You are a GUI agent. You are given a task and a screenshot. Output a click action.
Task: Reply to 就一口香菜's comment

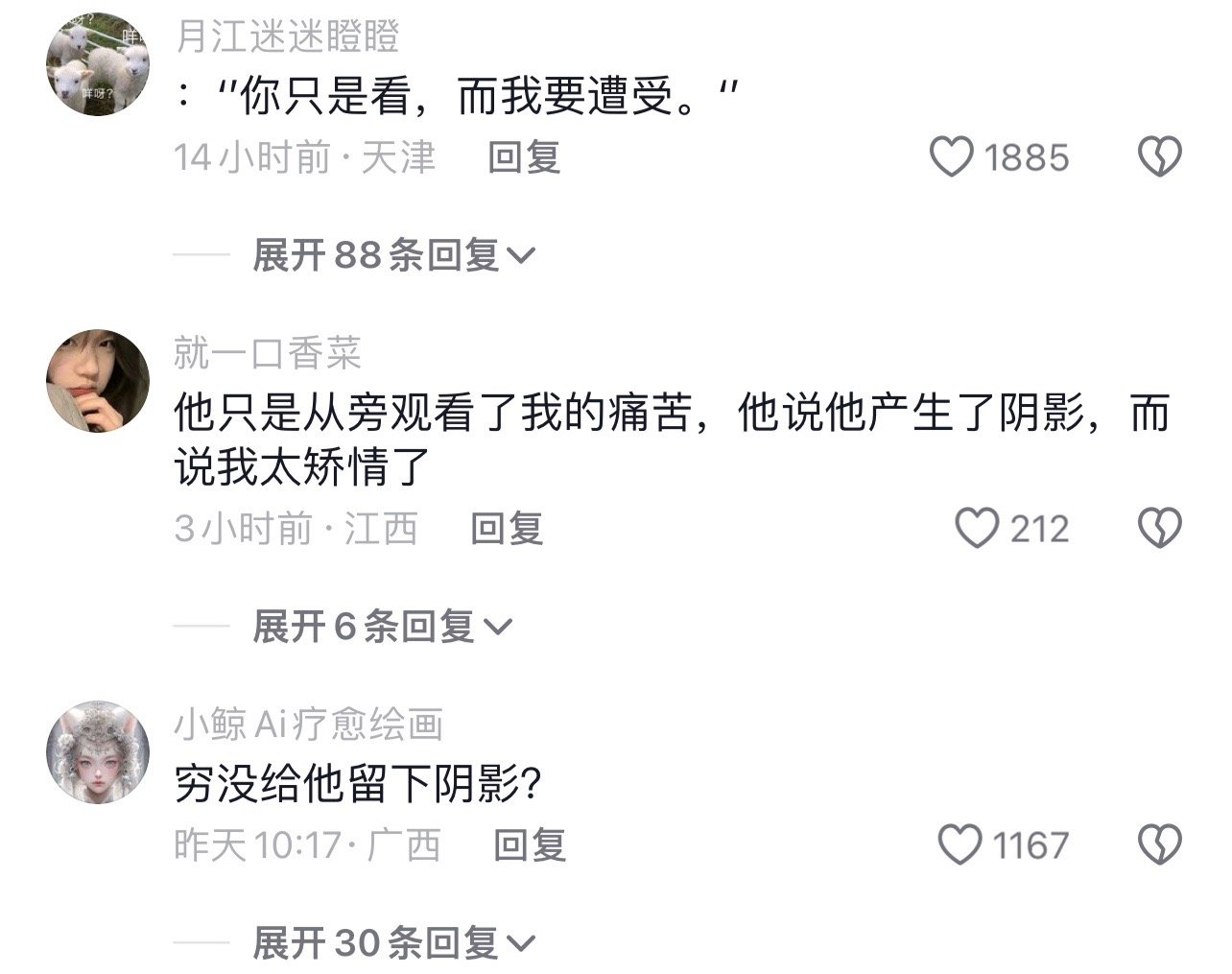[x=507, y=528]
